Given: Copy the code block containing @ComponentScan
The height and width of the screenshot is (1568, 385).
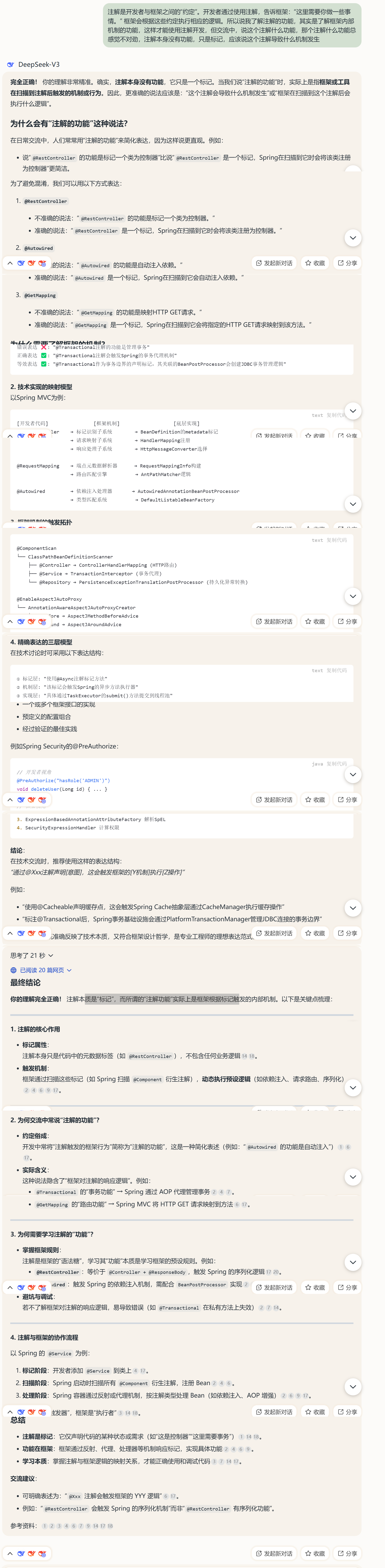Looking at the screenshot, I should coord(336,540).
